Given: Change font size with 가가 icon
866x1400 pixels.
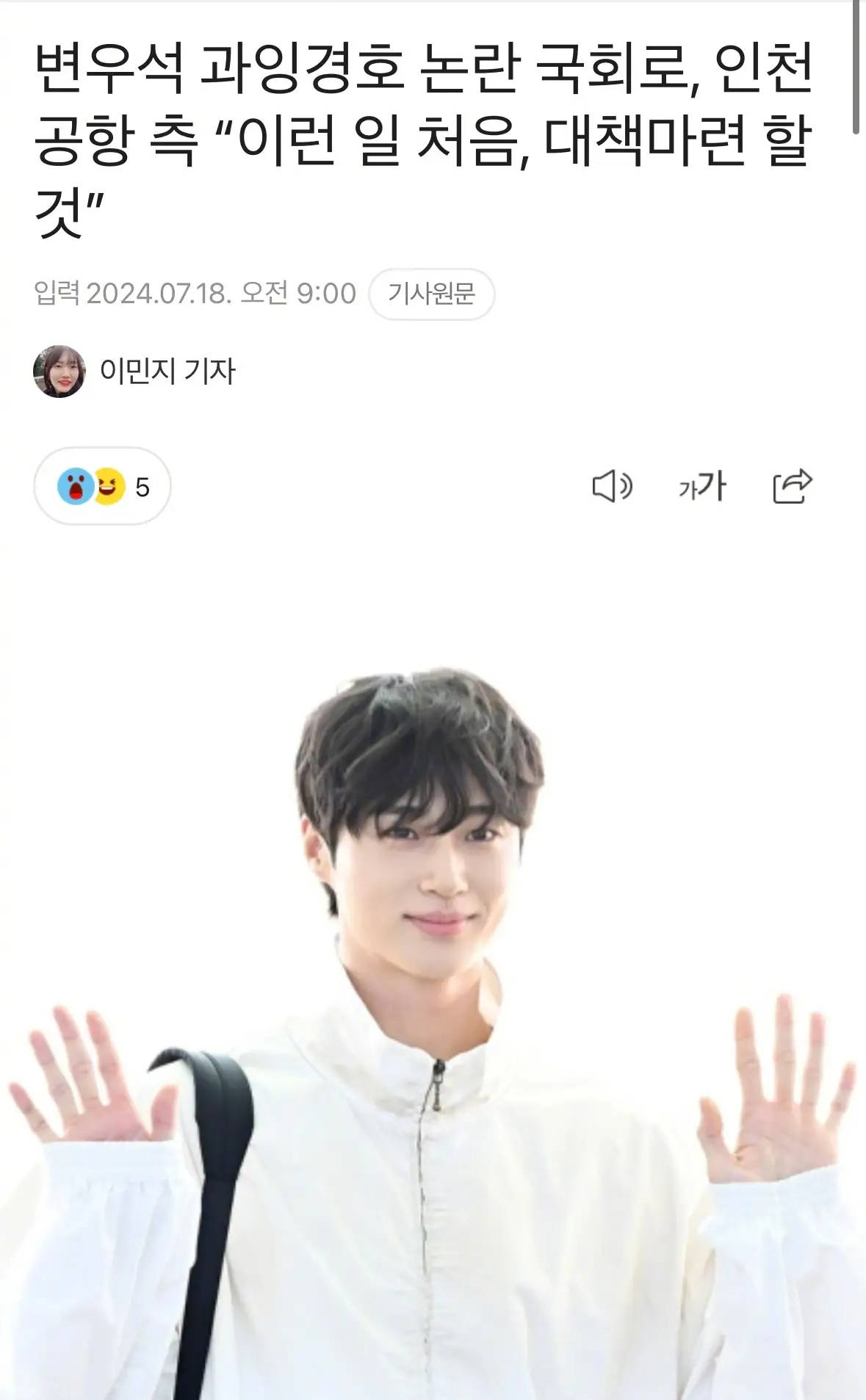Looking at the screenshot, I should [702, 486].
